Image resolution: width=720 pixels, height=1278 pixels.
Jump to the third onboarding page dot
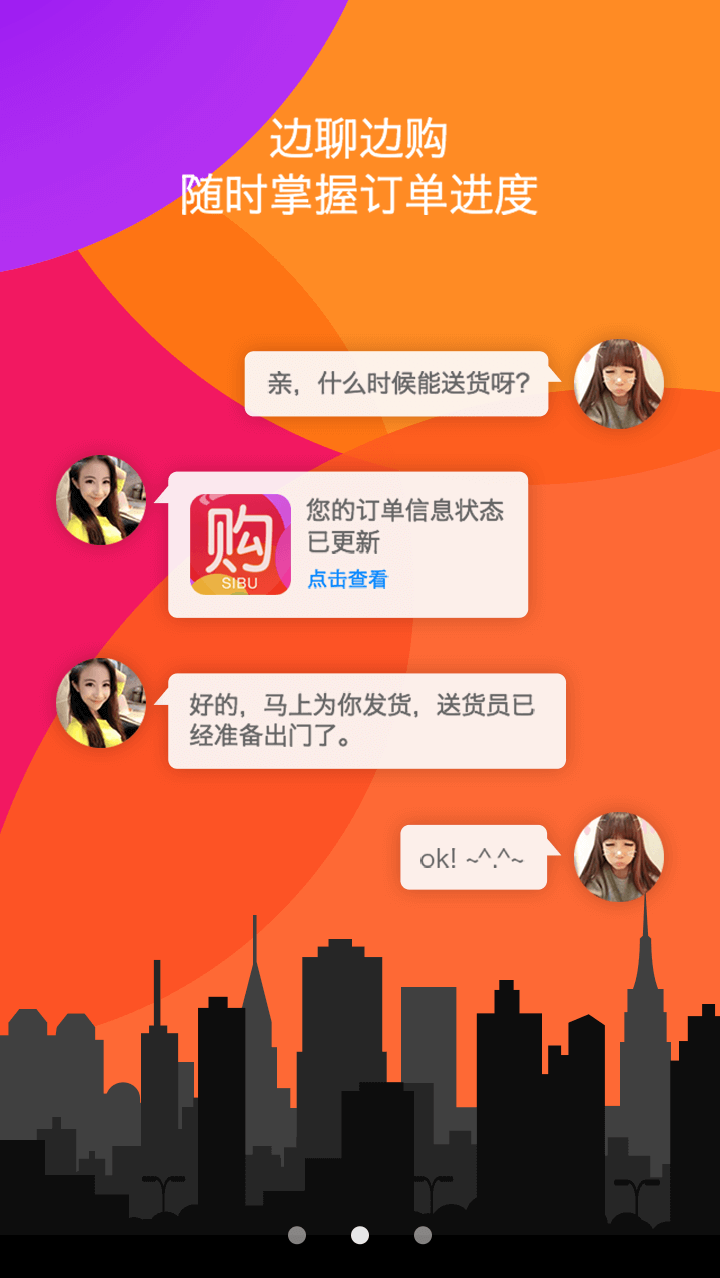423,1235
